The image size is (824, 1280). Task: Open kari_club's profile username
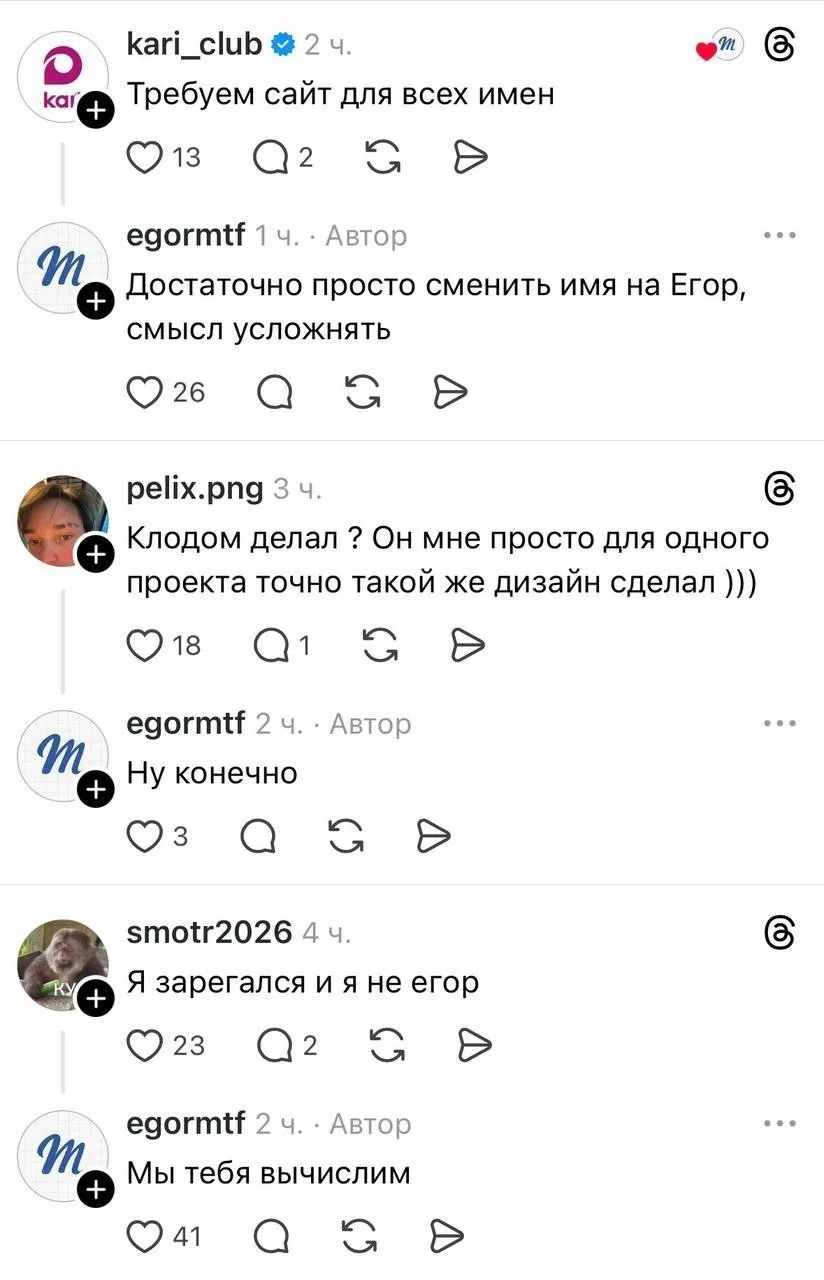[x=195, y=44]
